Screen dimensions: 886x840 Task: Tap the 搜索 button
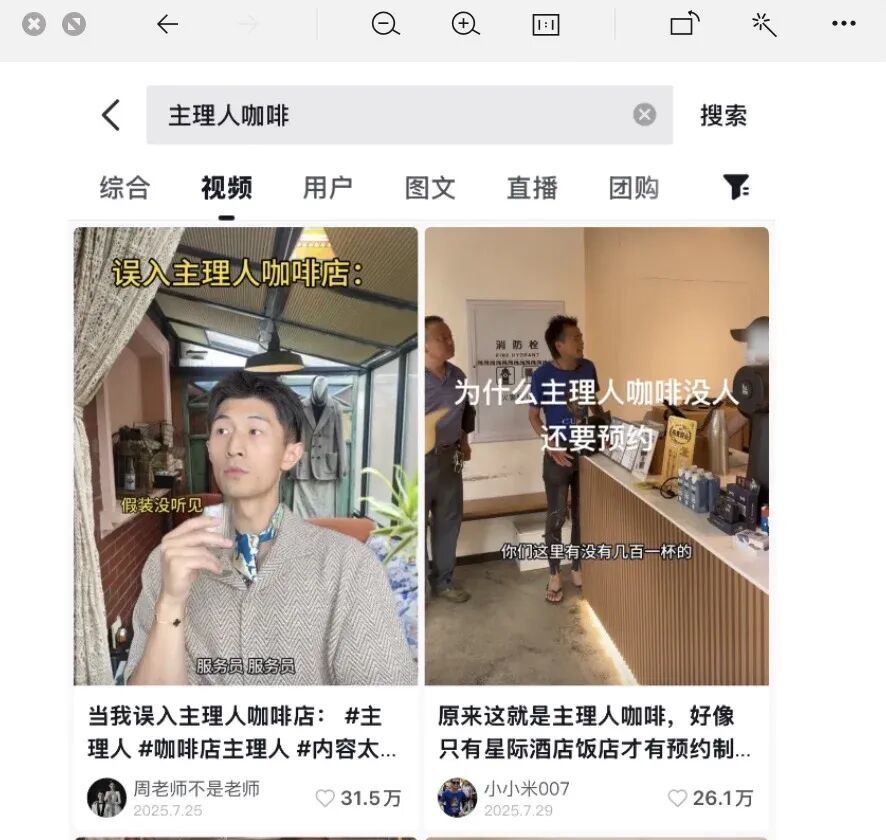tap(723, 115)
